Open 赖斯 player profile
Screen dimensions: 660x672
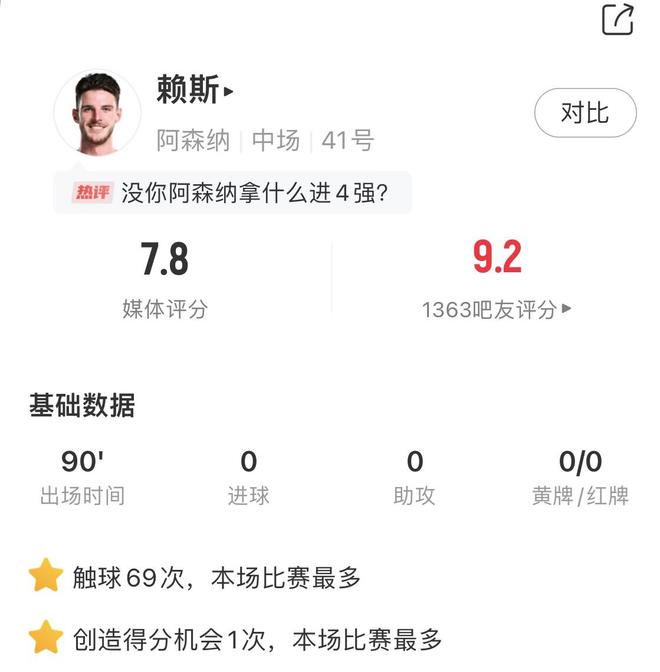194,90
